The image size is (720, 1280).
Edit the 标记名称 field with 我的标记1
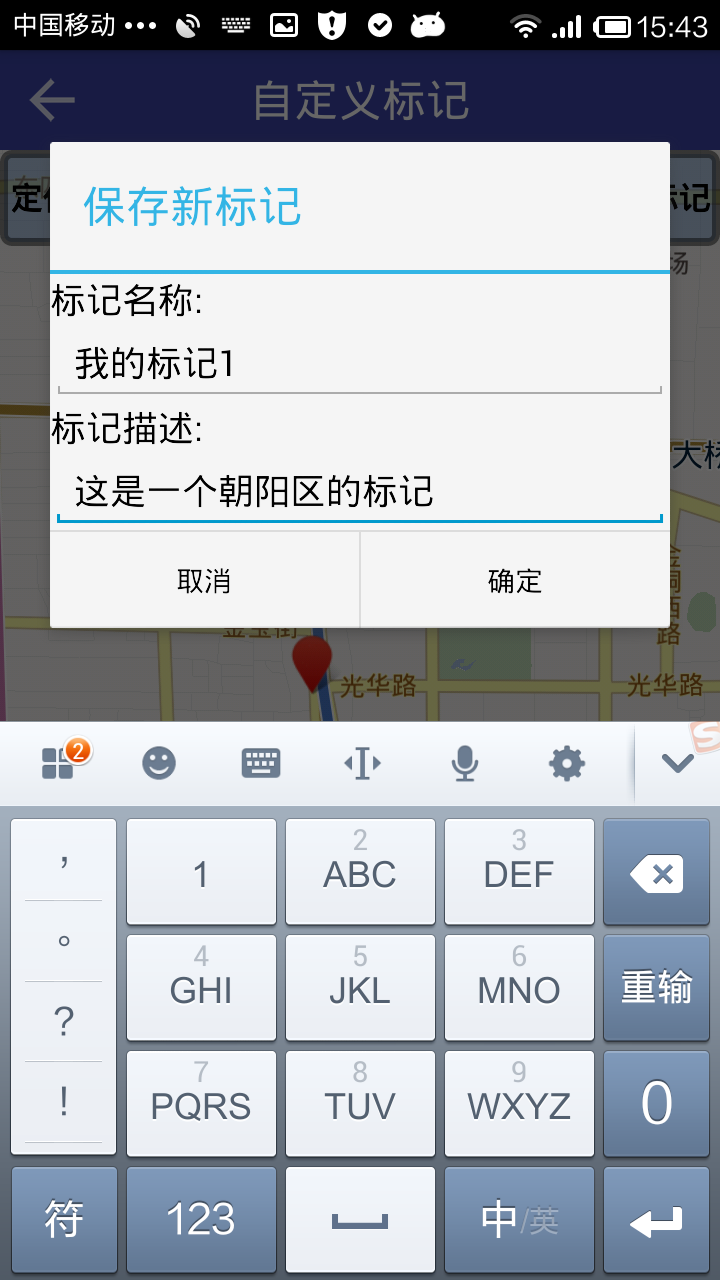coord(360,364)
